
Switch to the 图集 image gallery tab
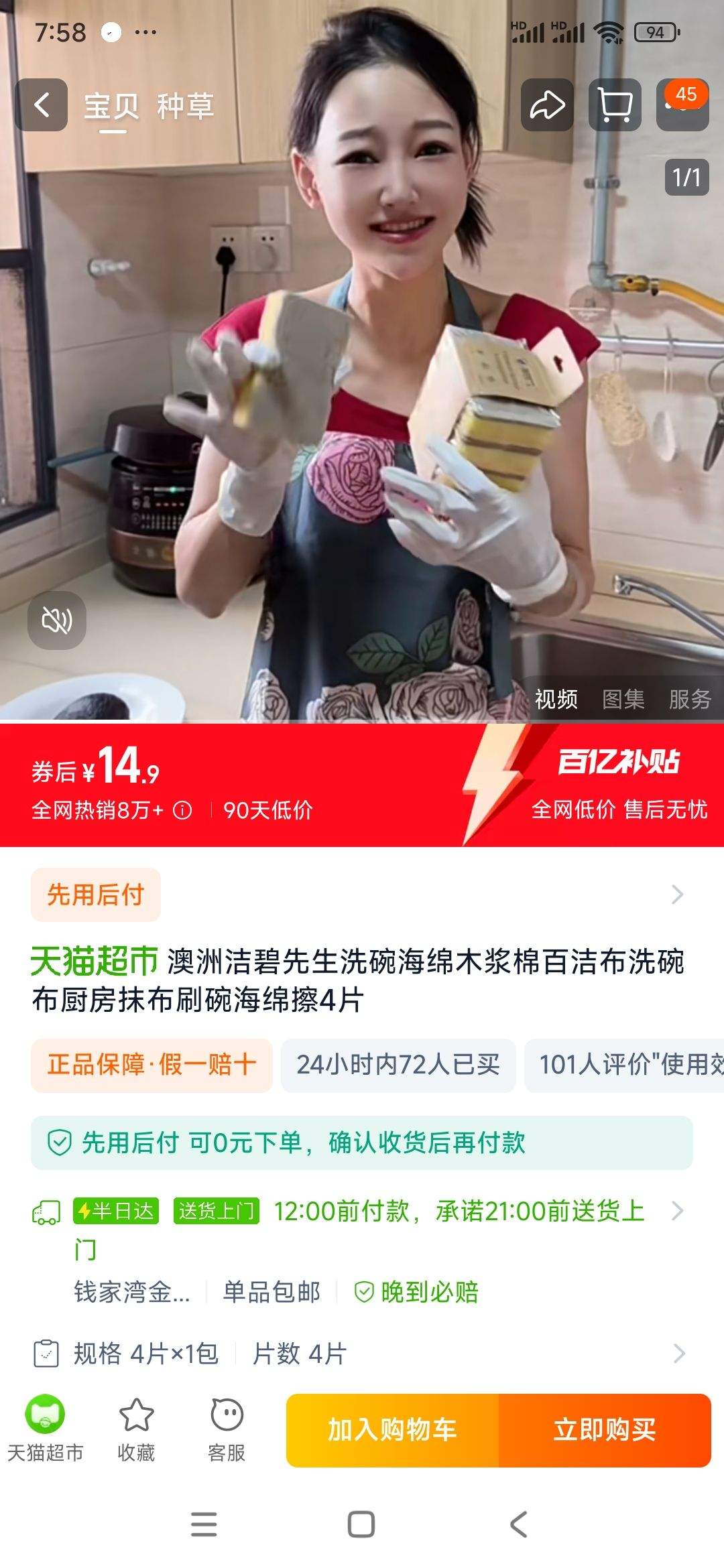coord(623,699)
